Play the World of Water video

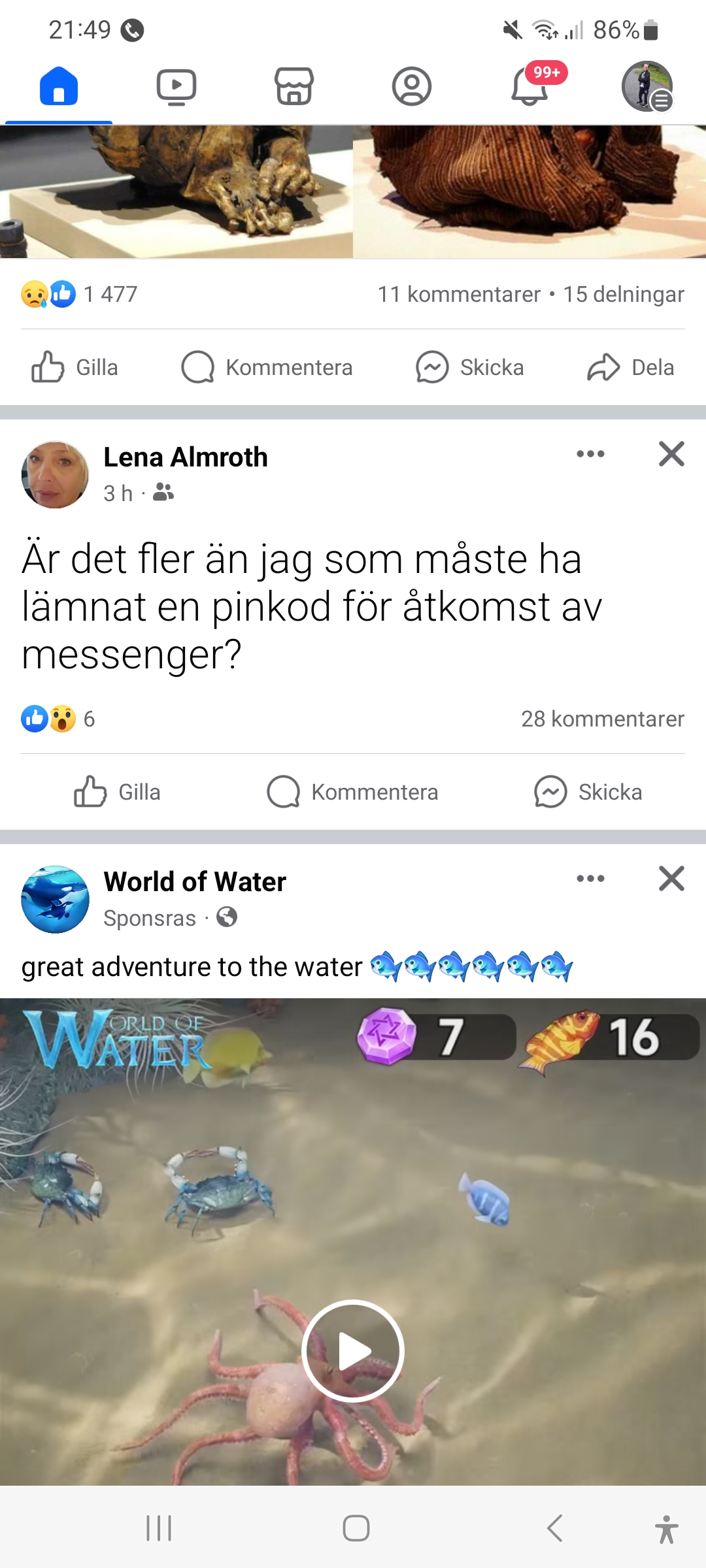(x=353, y=1351)
